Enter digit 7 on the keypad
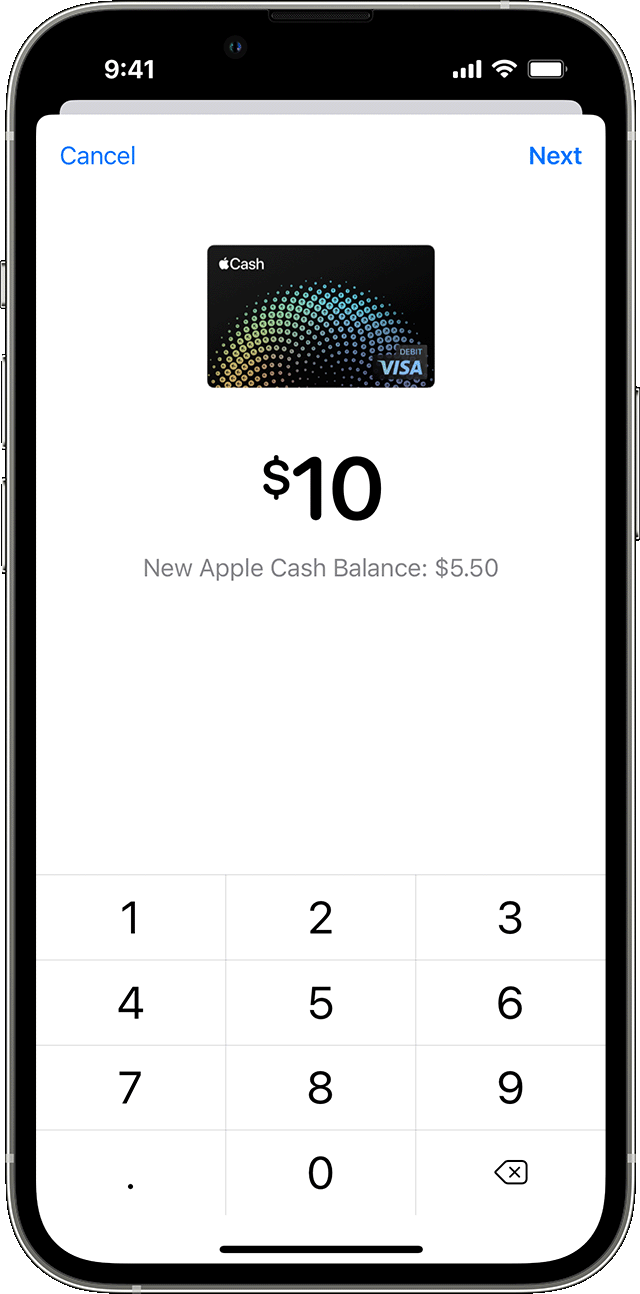Screen dimensions: 640x1294 [x=131, y=1088]
